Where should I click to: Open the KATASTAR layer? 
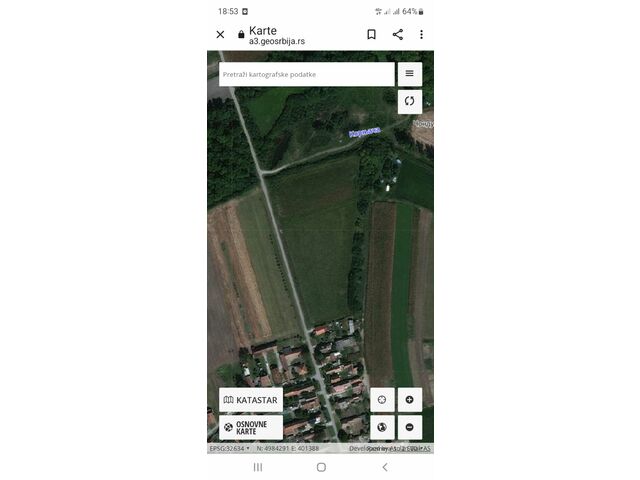coord(251,400)
